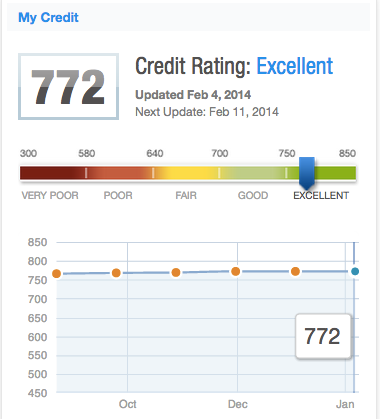Open the Excellent credit rating link
The height and width of the screenshot is (419, 380).
295,66
